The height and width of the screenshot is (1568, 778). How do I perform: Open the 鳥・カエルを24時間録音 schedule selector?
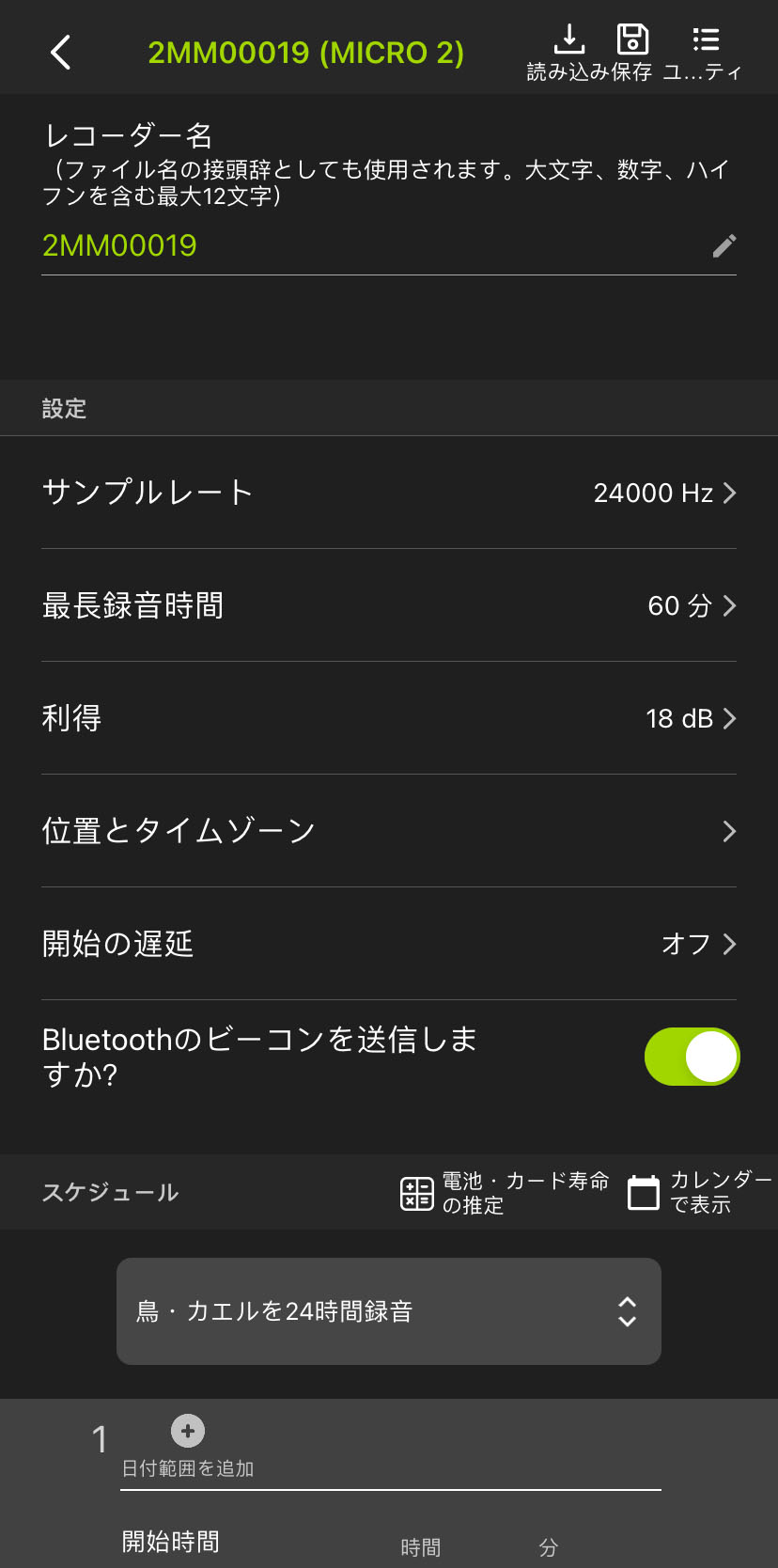coord(388,1310)
